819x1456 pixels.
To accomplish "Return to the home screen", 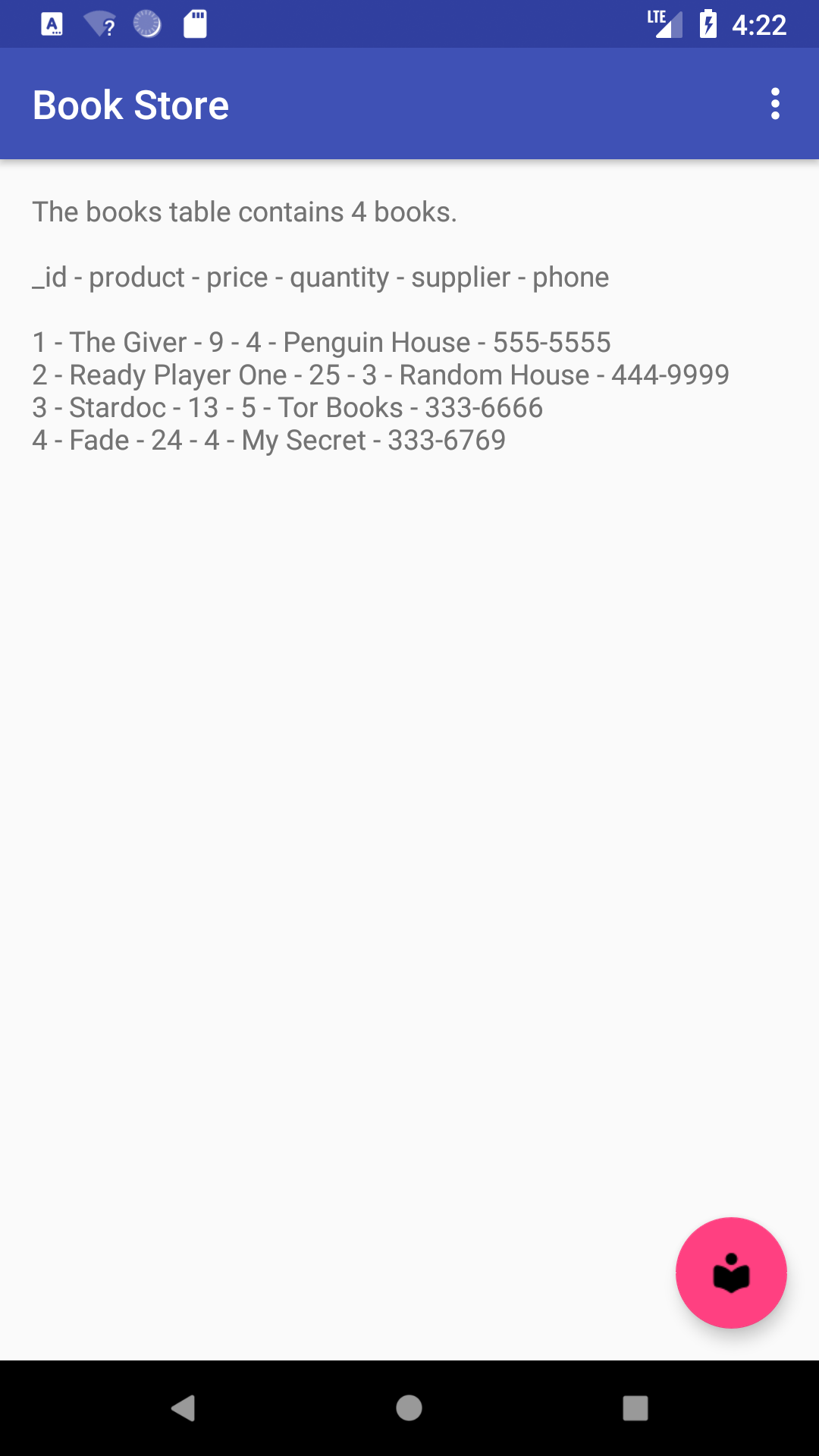I will tap(409, 1408).
